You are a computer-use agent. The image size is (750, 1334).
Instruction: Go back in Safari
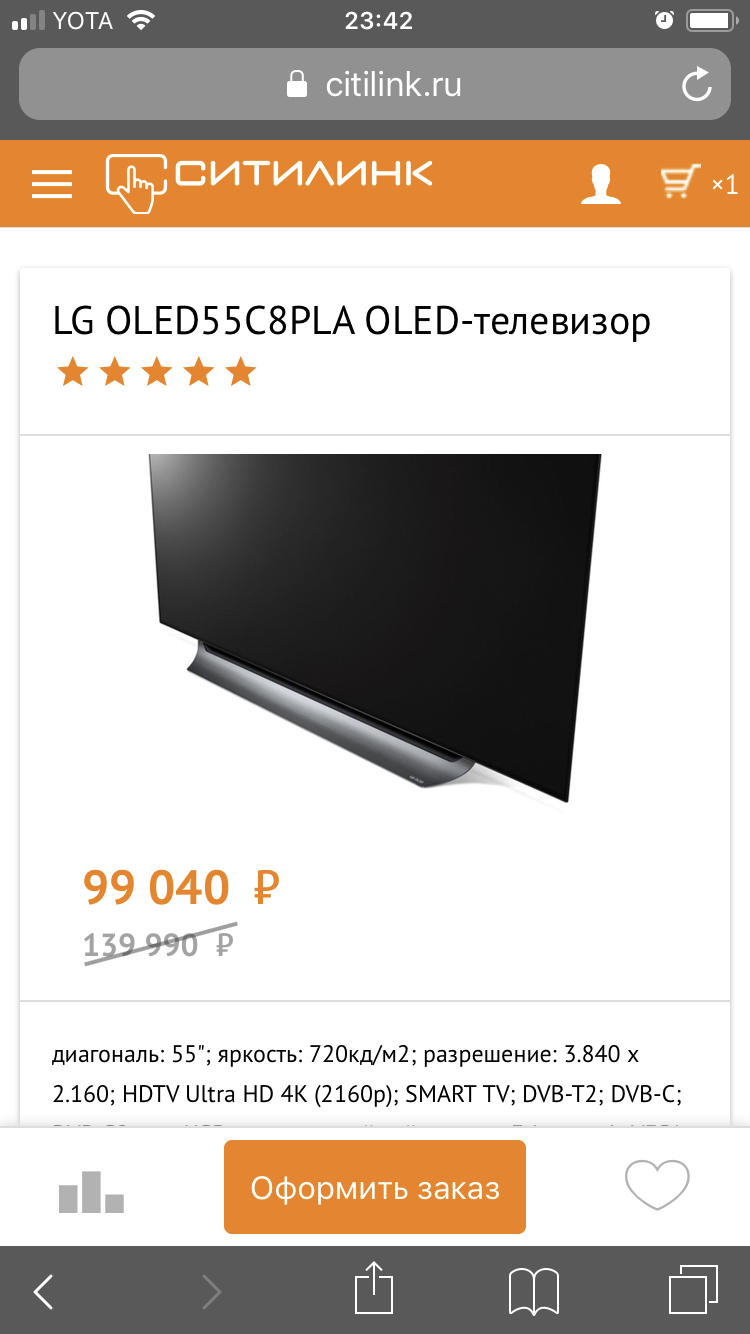pos(44,1292)
